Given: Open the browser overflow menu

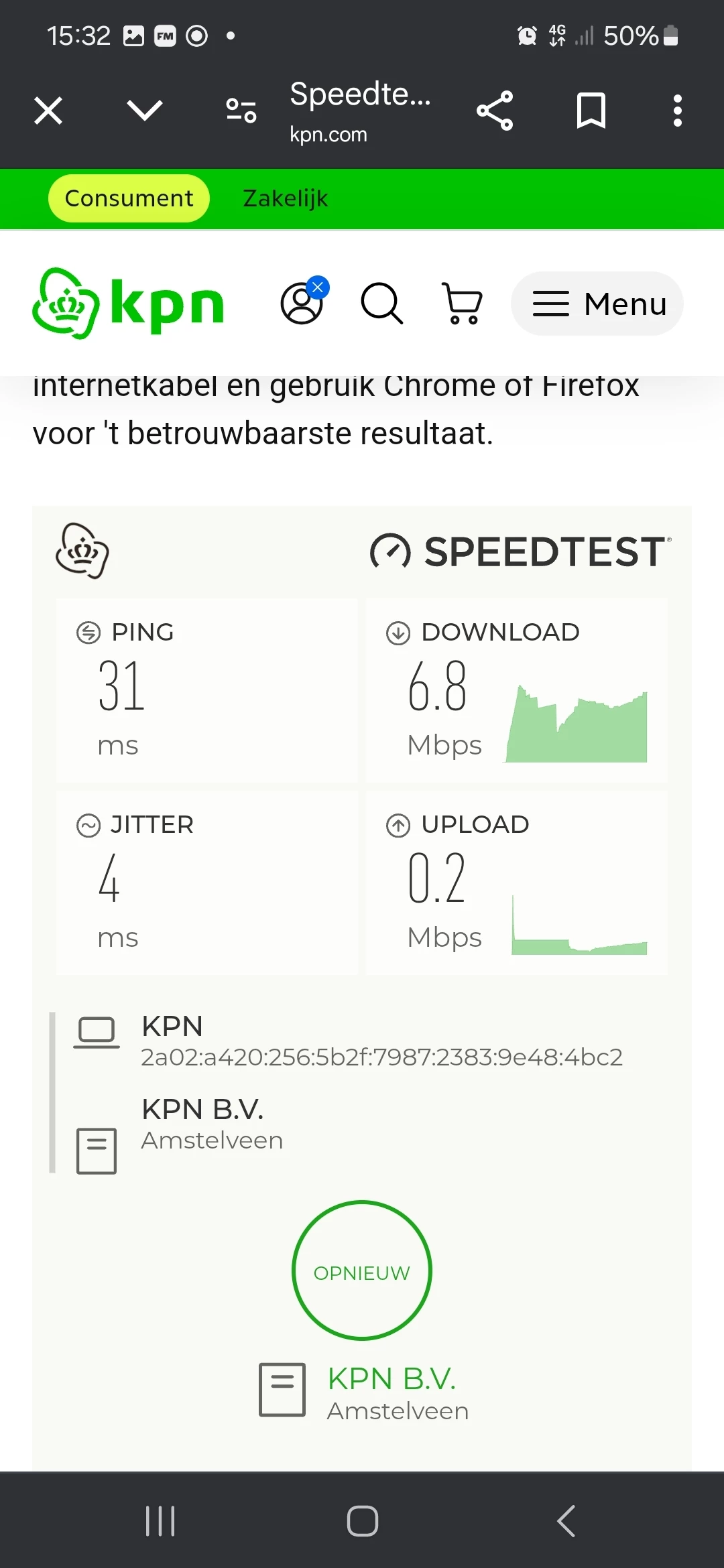Looking at the screenshot, I should click(x=678, y=111).
